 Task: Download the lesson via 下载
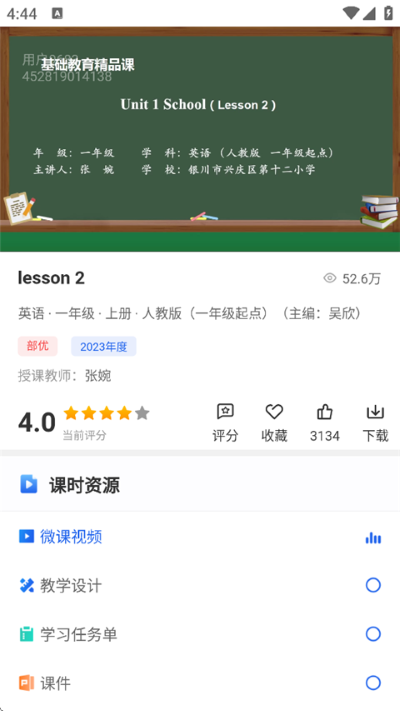375,423
